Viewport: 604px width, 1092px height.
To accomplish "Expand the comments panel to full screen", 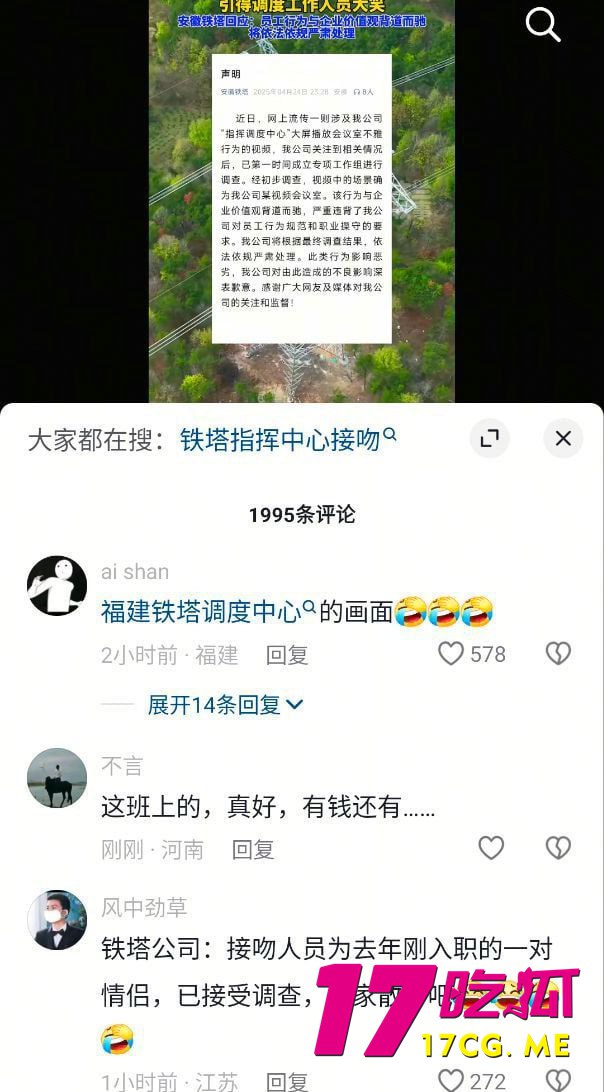I will (x=489, y=439).
